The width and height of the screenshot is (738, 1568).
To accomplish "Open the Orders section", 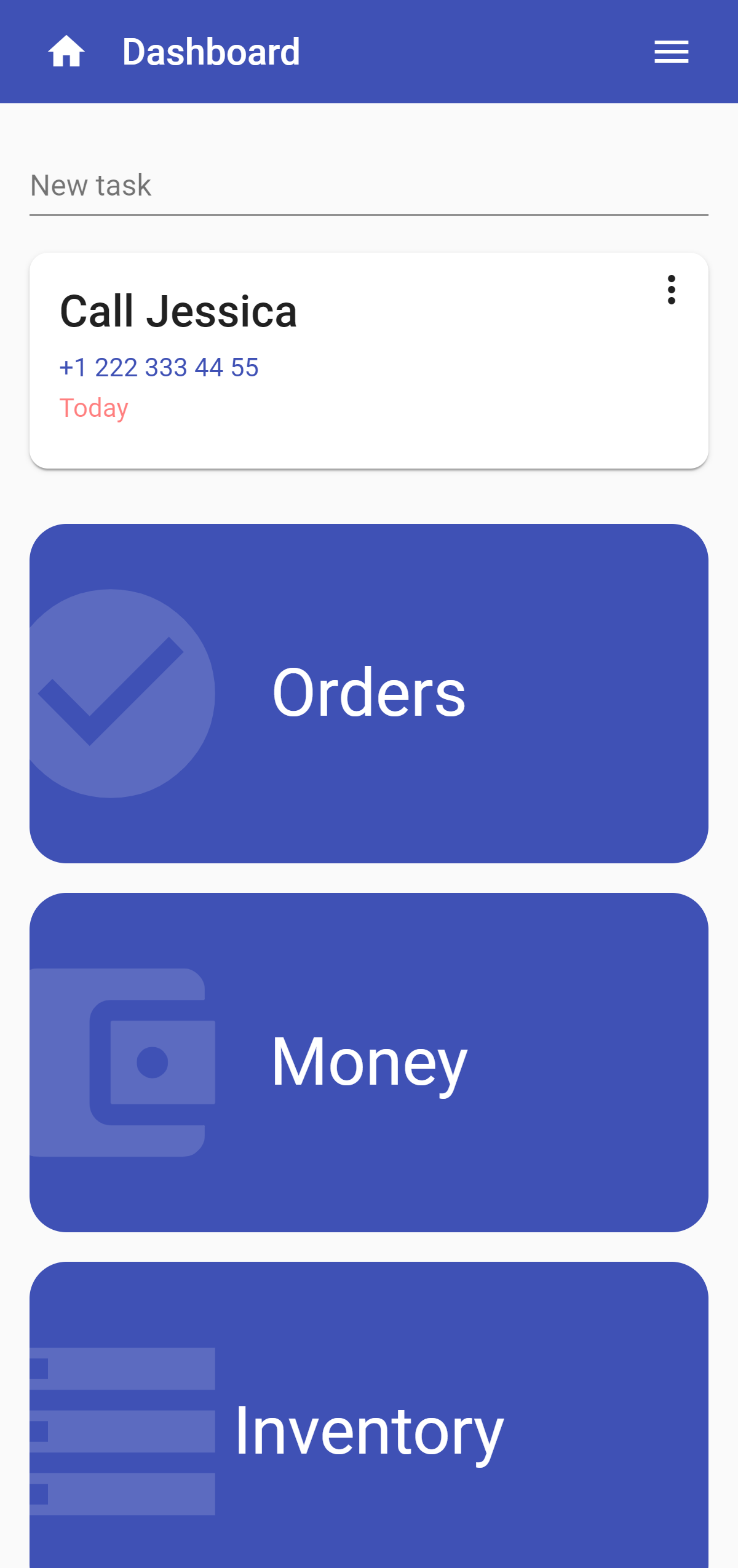I will 369,693.
